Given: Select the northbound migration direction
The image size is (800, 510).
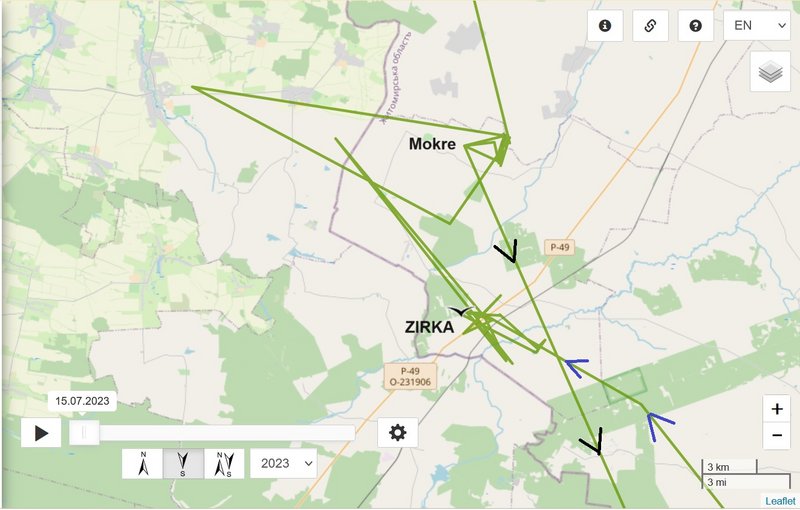Looking at the screenshot, I should pos(143,464).
